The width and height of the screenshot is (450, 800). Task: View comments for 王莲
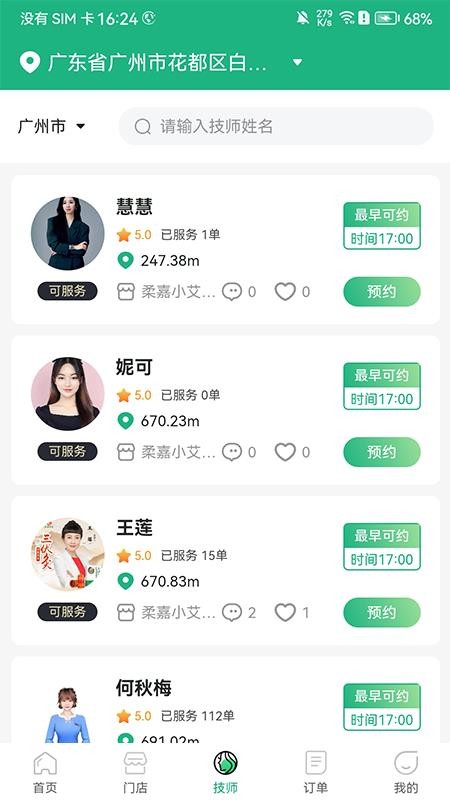coord(232,612)
